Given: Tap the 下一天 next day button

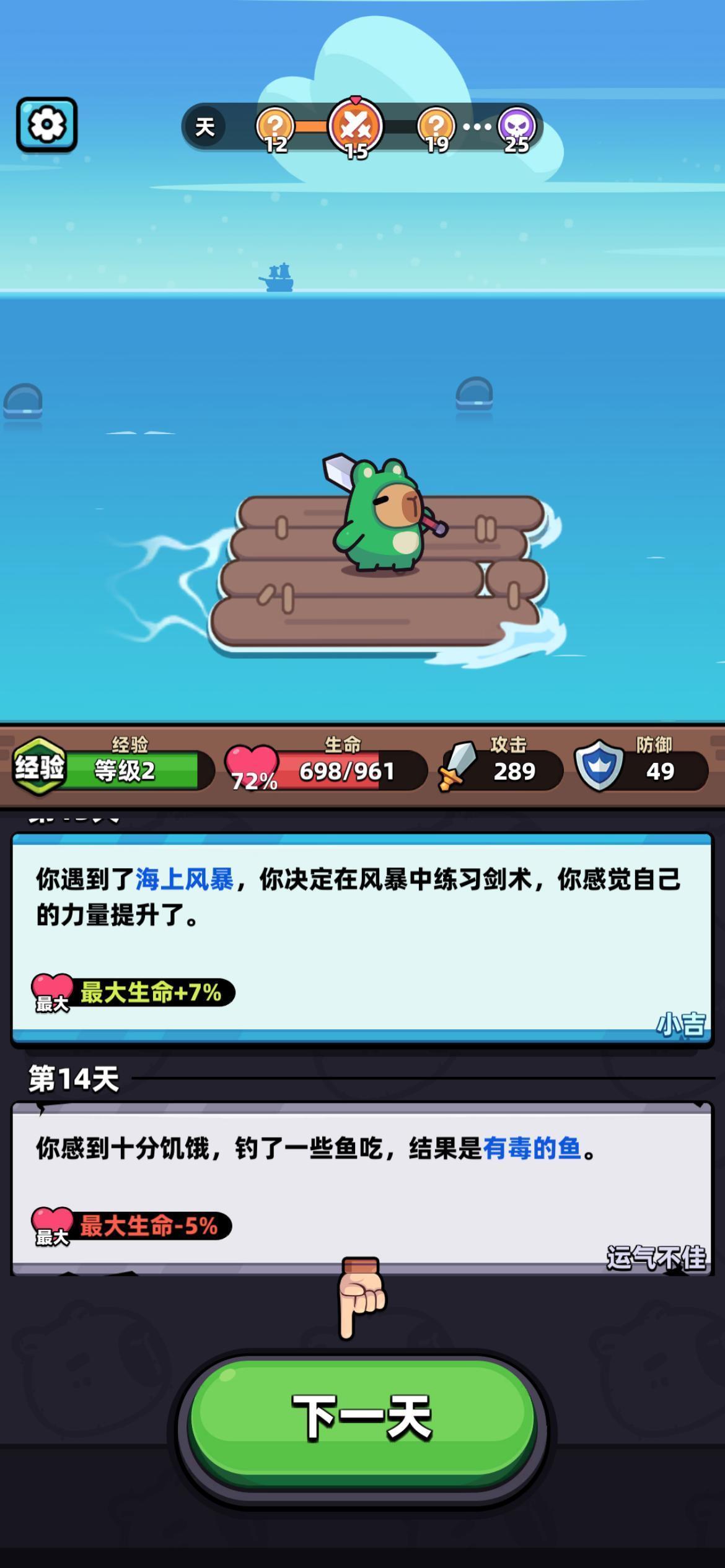Looking at the screenshot, I should 362,1418.
